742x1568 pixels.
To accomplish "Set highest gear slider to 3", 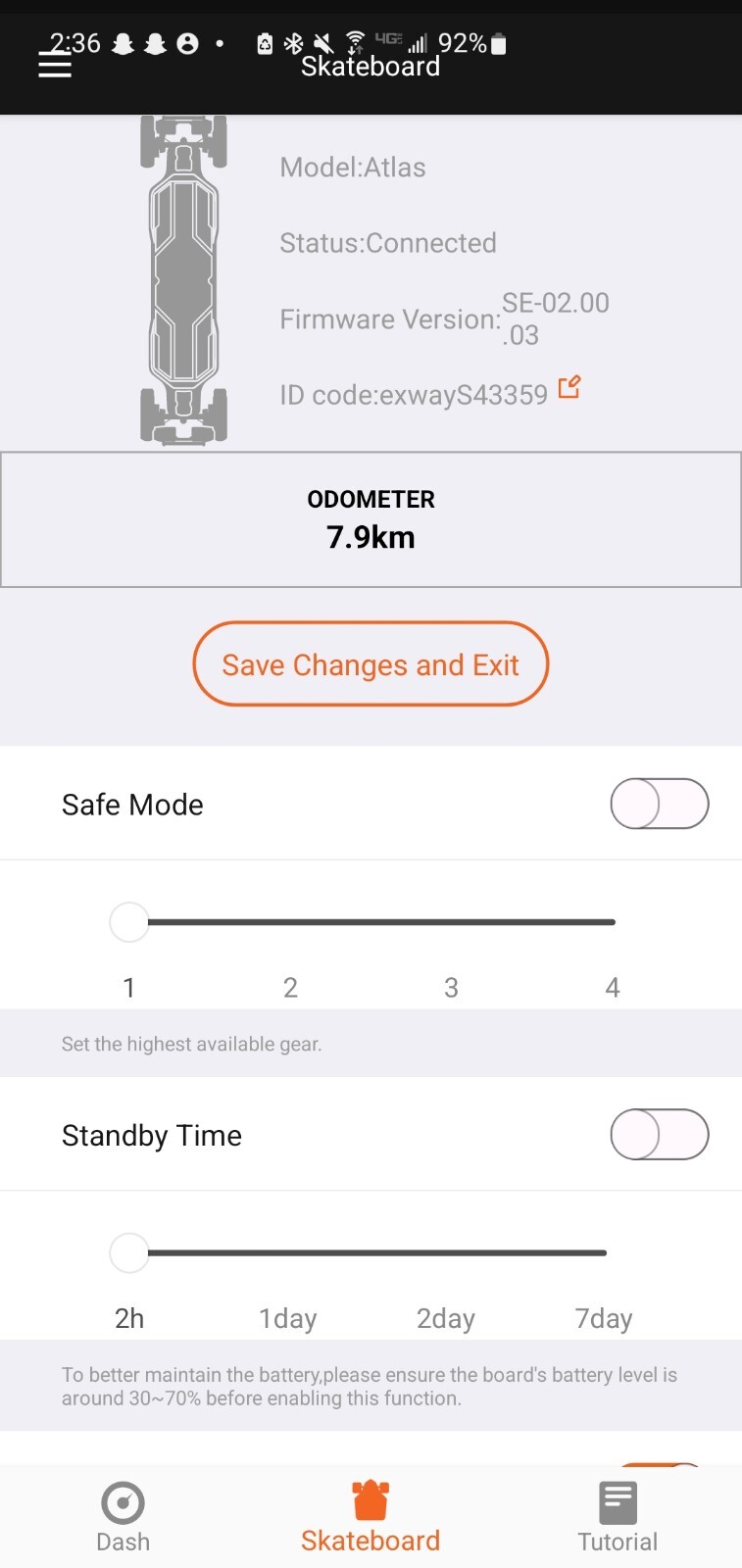I will (x=451, y=922).
